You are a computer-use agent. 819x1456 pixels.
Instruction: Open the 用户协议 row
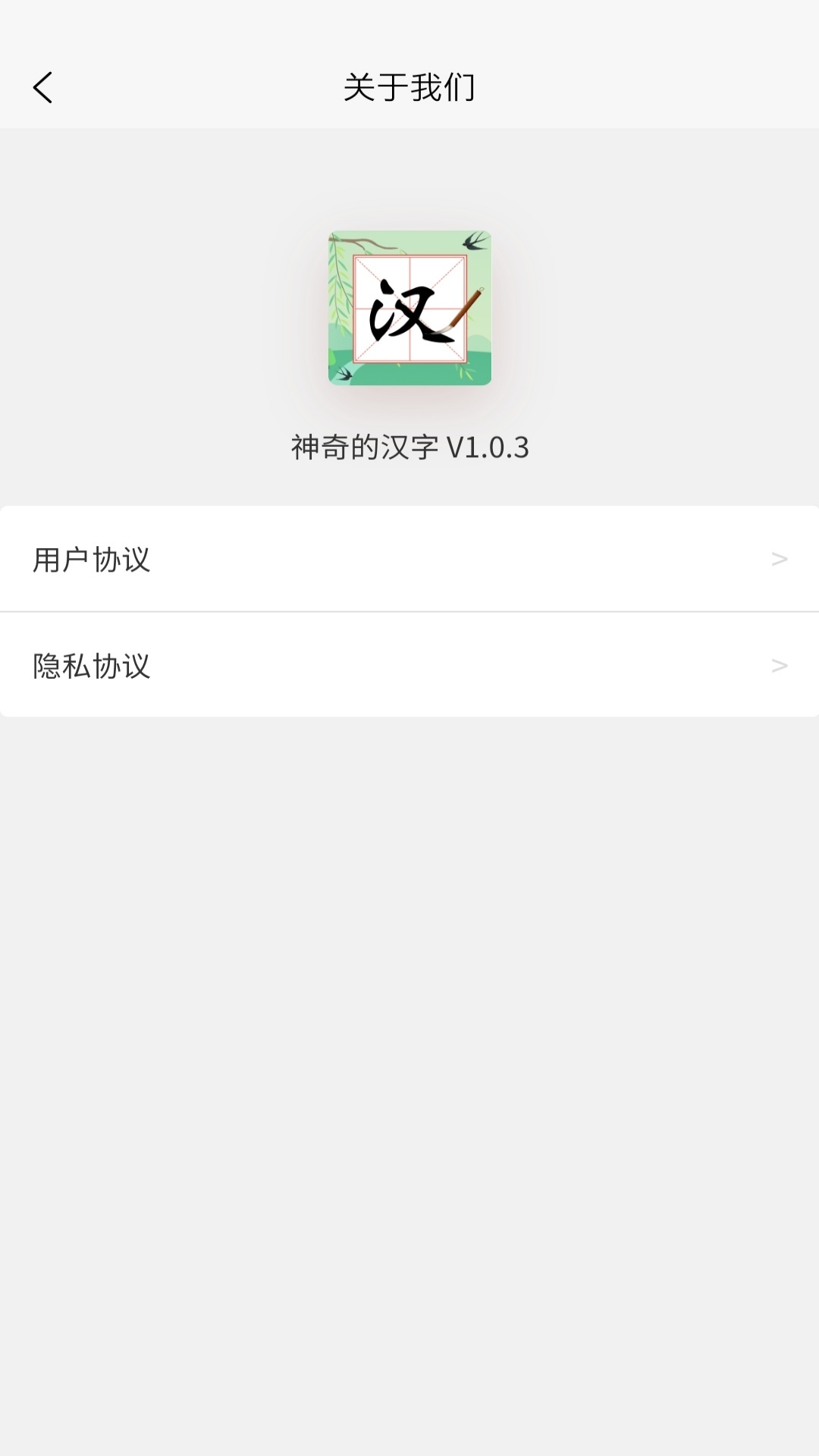409,559
